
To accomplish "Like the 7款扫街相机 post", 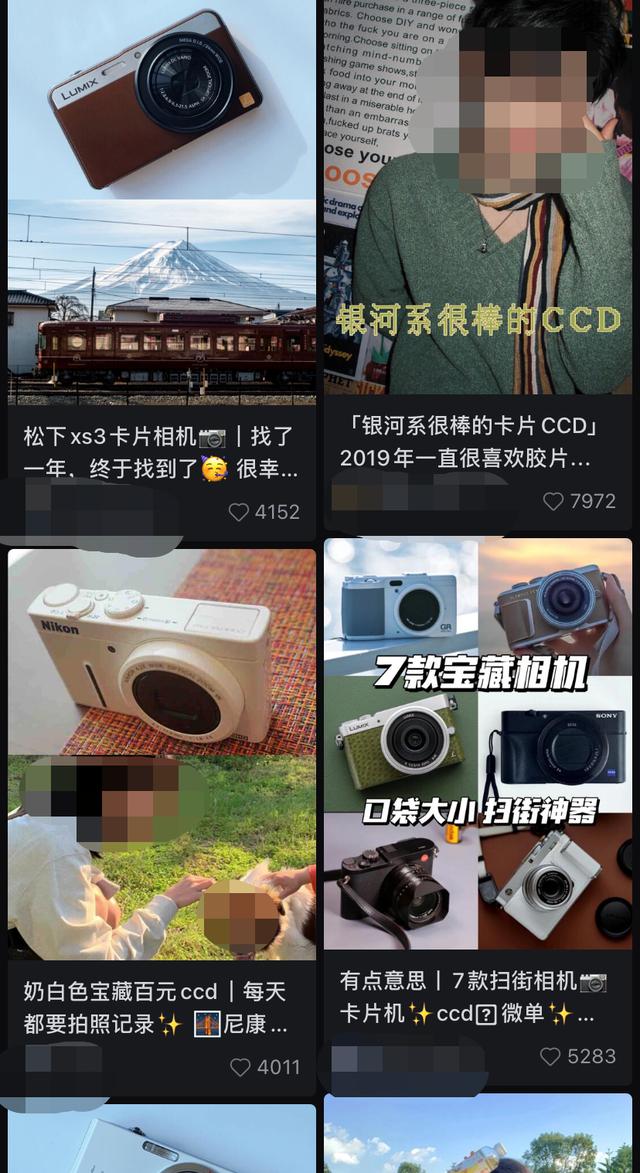I will tap(551, 1056).
